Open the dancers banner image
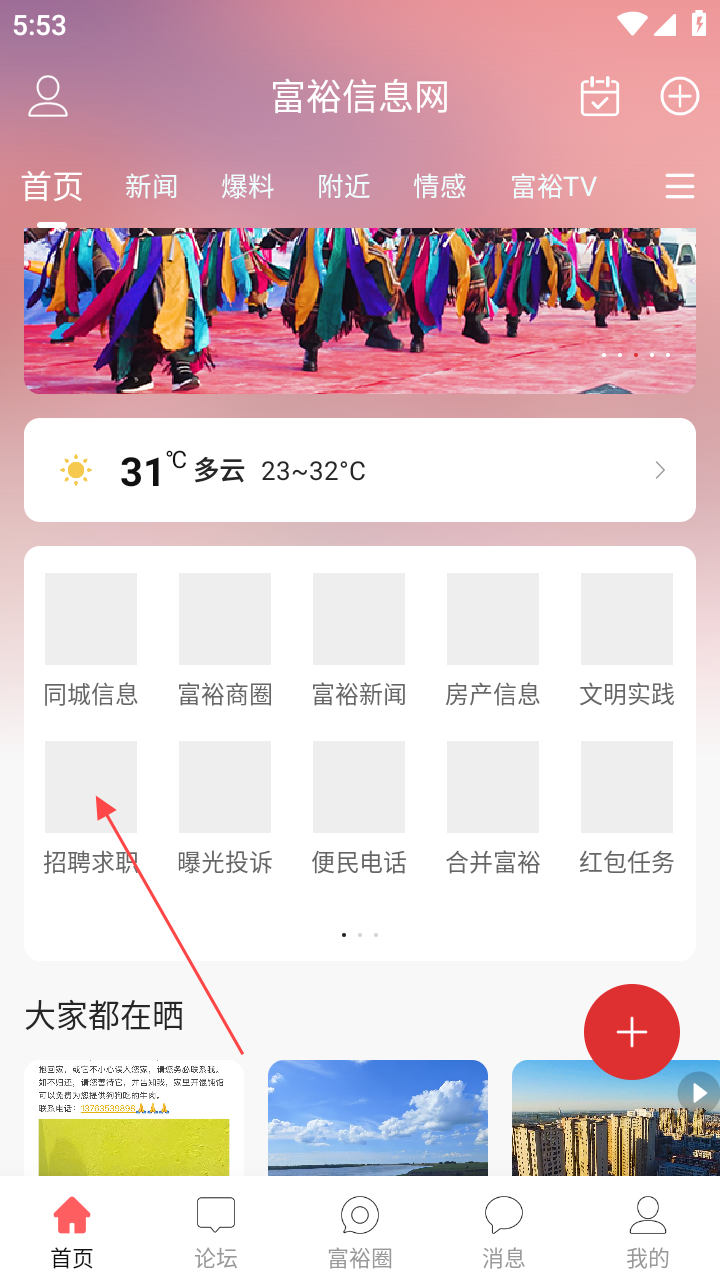720x1280 pixels. coord(360,310)
